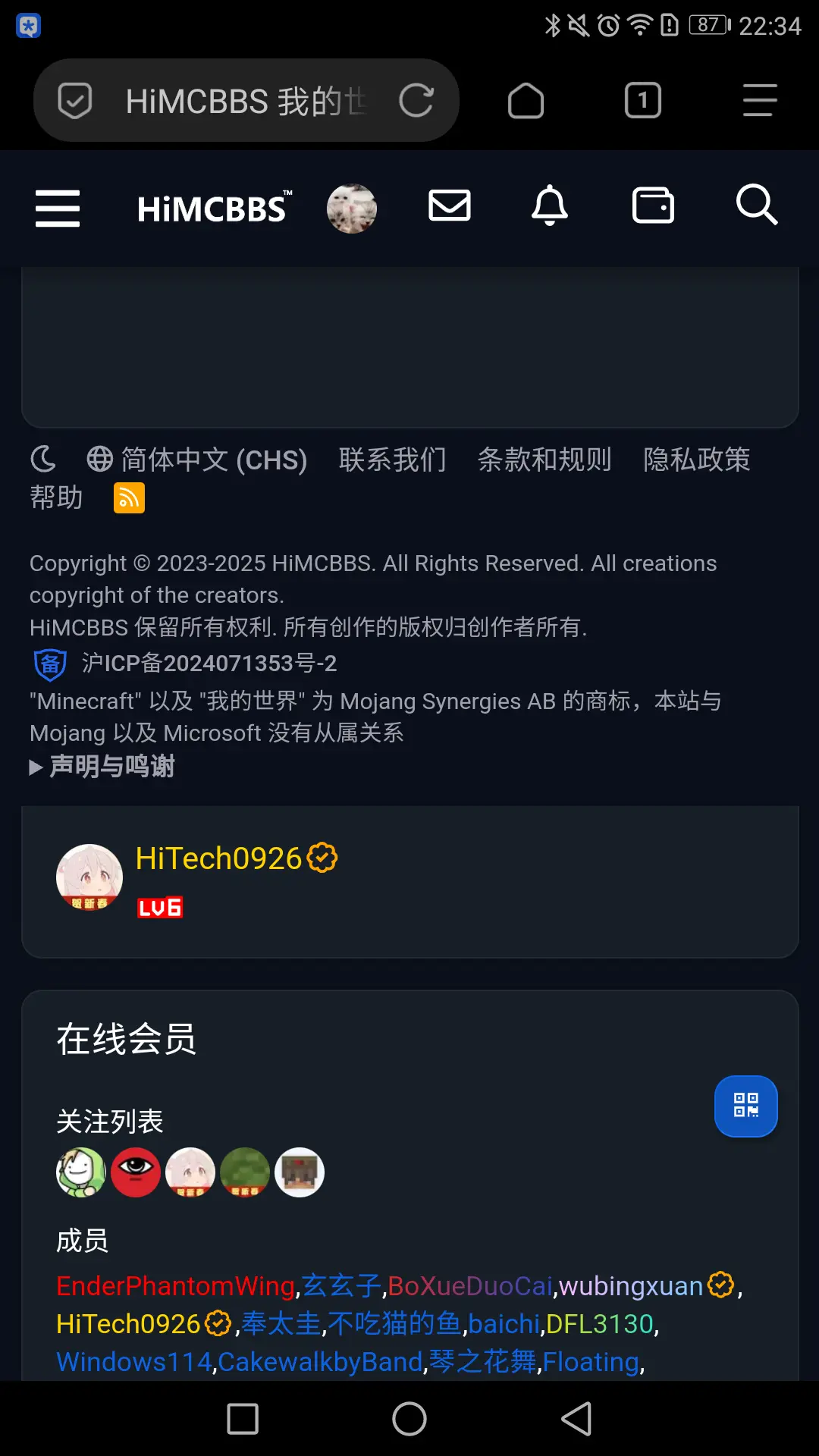Screen dimensions: 819x1456
Task: Click the verified badge next to HiTech0926
Action: click(323, 858)
